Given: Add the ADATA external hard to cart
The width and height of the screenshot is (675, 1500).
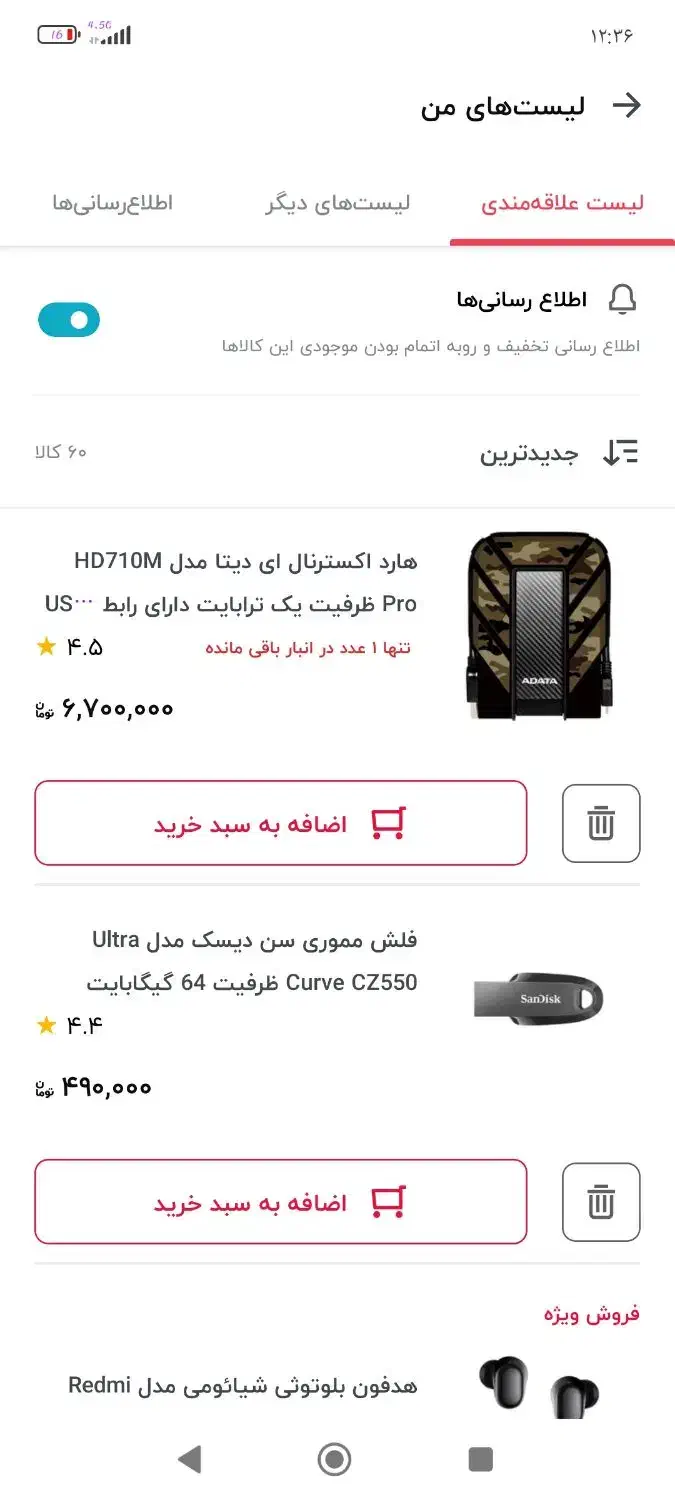Looking at the screenshot, I should (280, 824).
